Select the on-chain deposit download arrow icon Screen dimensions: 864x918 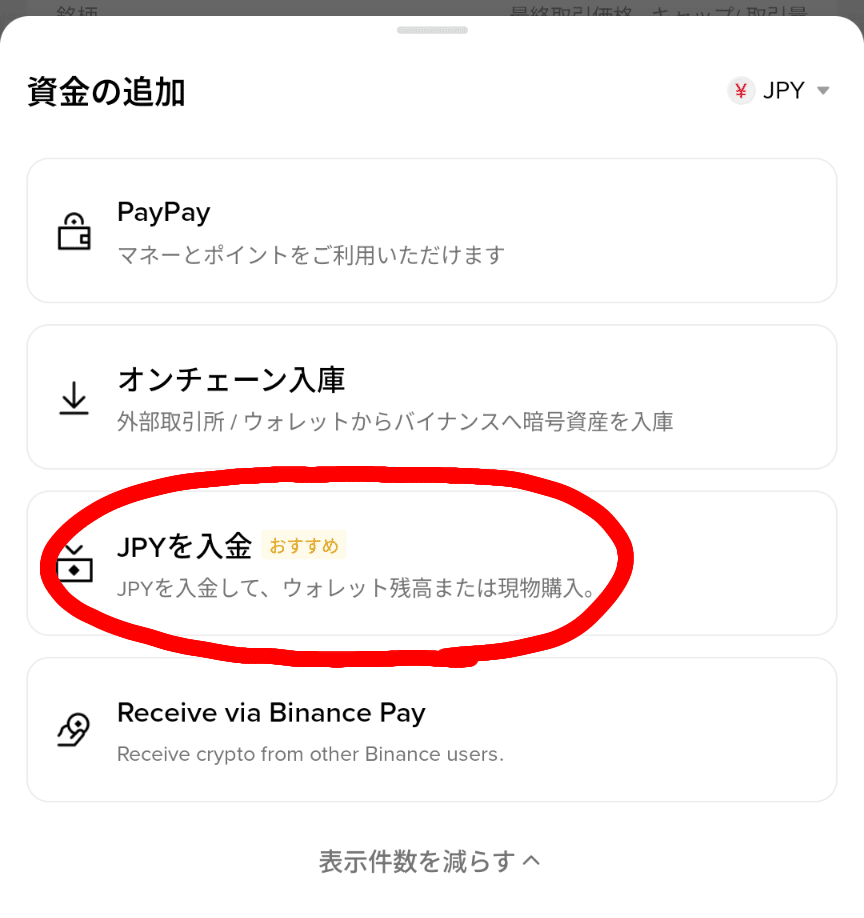(x=75, y=397)
